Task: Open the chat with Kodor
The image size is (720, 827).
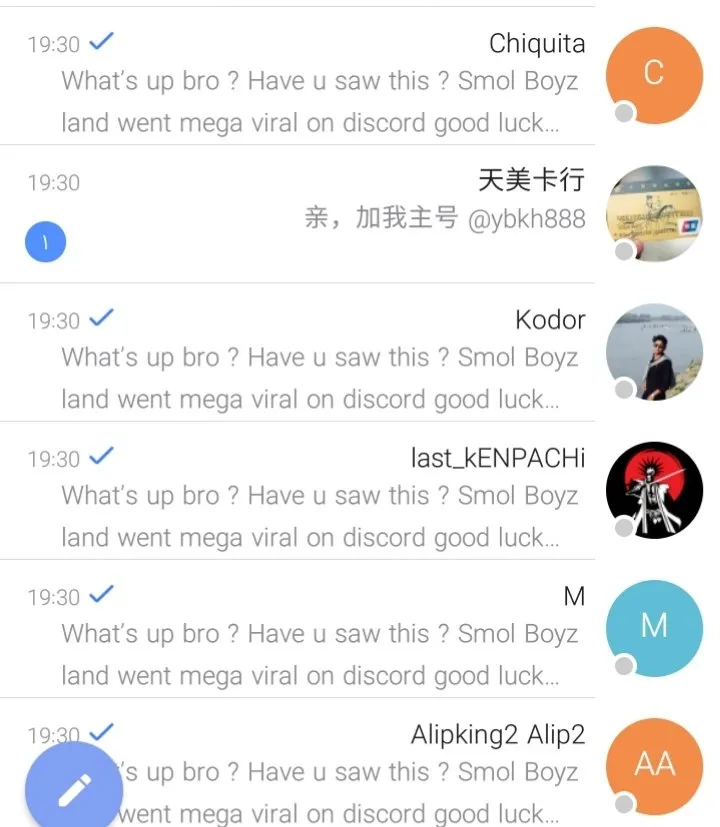Action: click(320, 355)
